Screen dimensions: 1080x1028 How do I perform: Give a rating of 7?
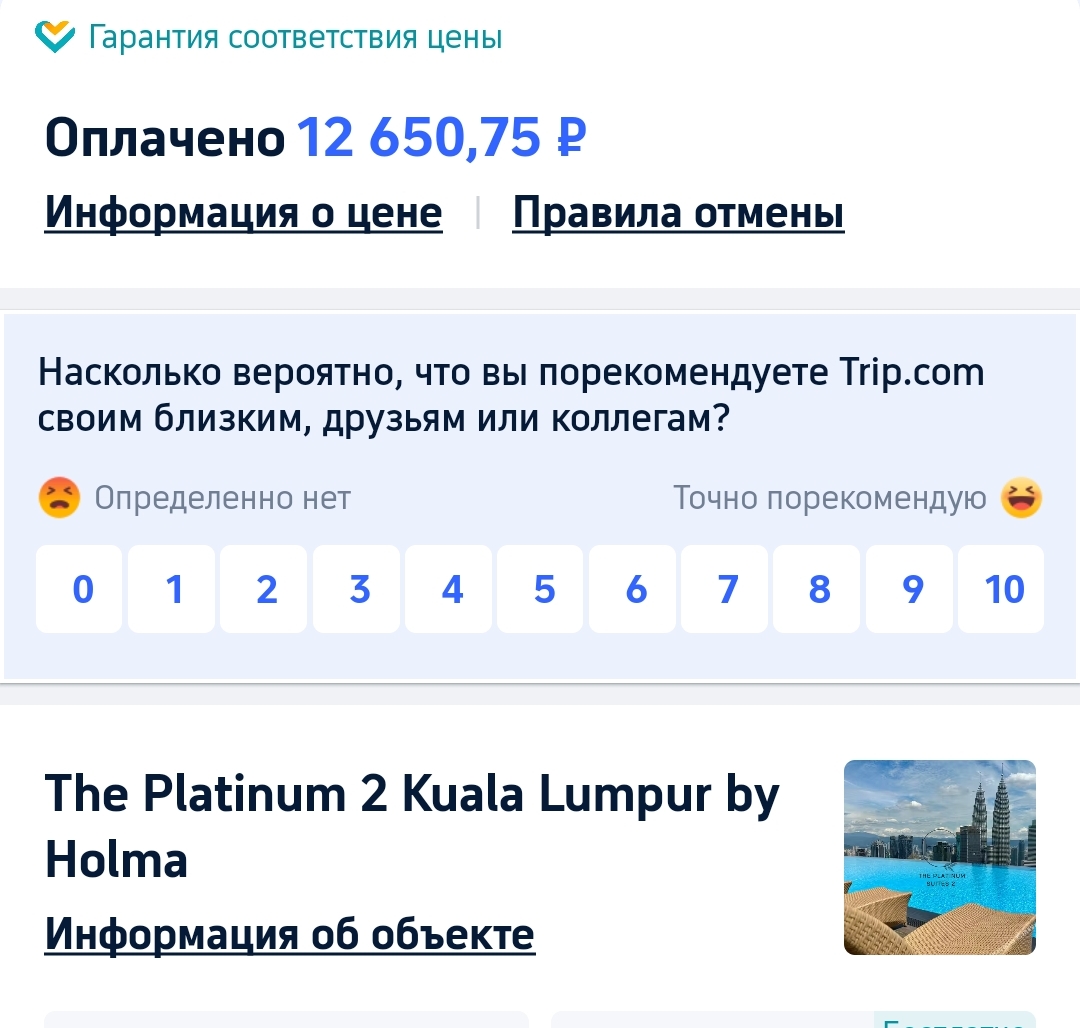coord(725,589)
